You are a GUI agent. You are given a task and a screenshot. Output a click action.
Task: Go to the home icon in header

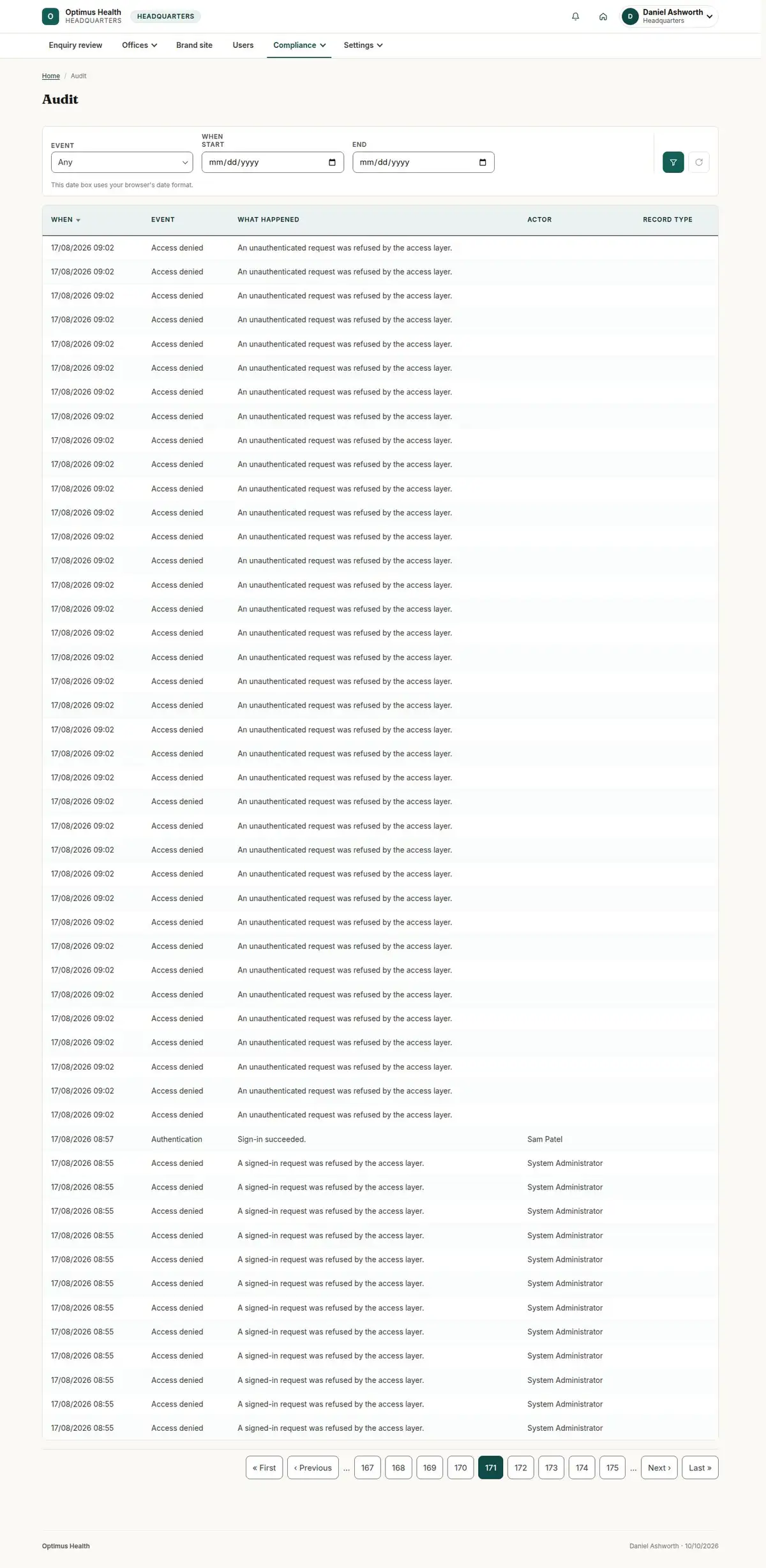pyautogui.click(x=603, y=17)
